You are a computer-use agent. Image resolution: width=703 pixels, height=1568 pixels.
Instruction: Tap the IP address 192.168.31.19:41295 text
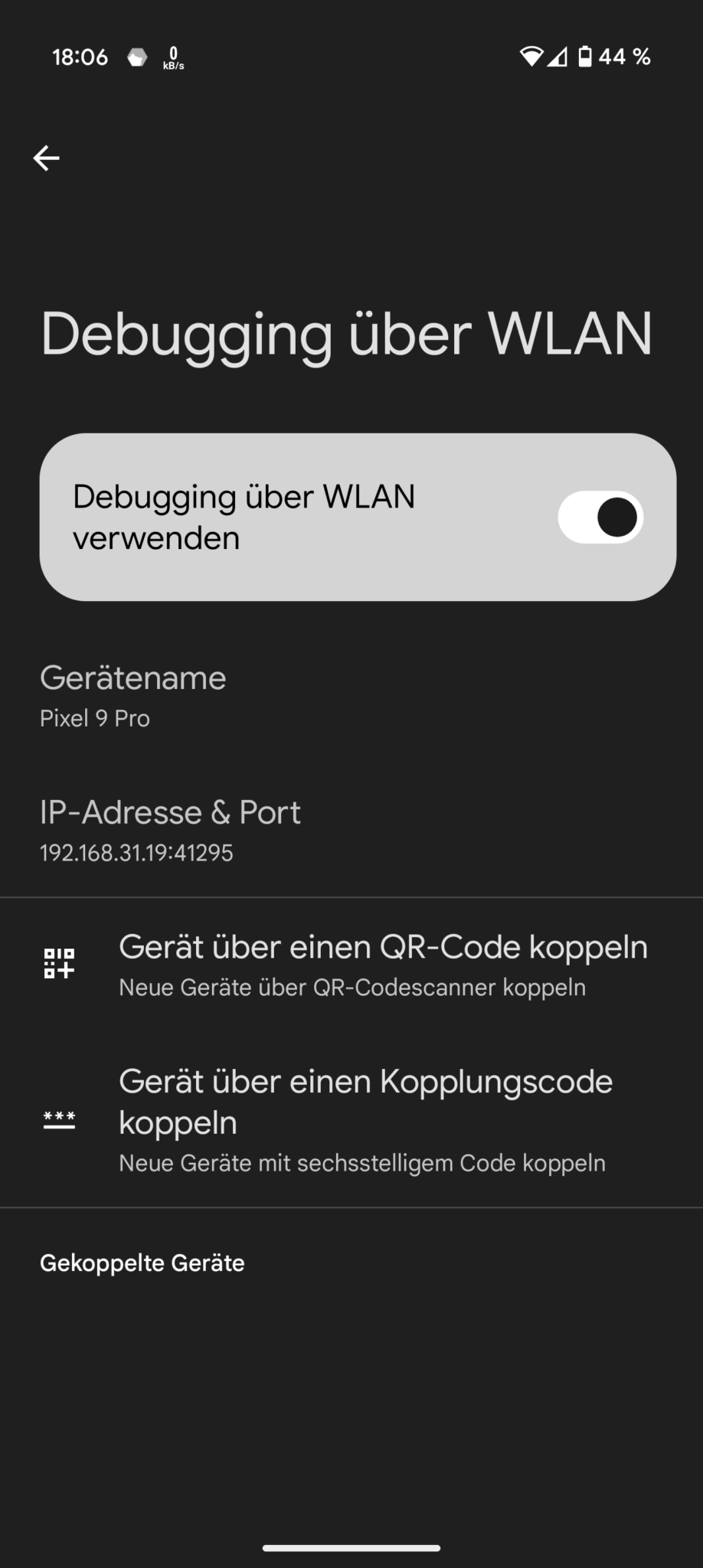[136, 852]
